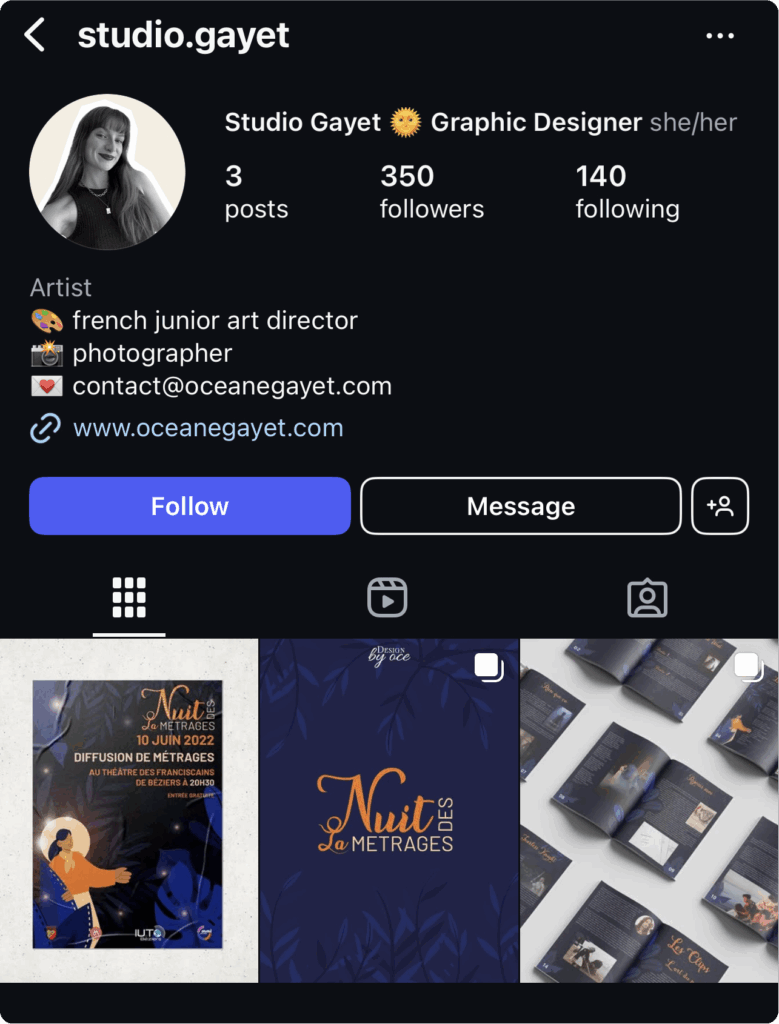The image size is (779, 1024).
Task: Go back using the top-left arrow
Action: tap(35, 36)
